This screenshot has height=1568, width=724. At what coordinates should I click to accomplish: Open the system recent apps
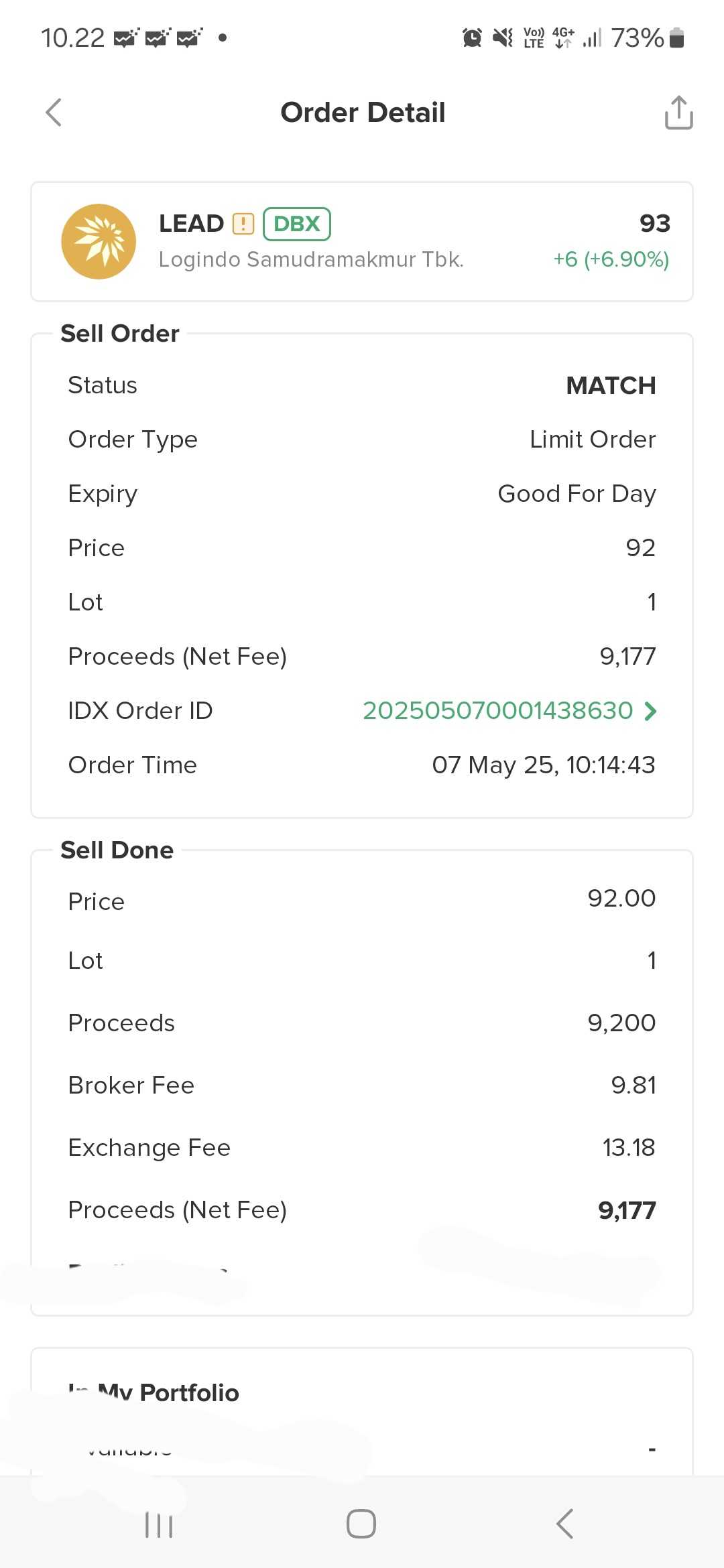click(159, 1524)
